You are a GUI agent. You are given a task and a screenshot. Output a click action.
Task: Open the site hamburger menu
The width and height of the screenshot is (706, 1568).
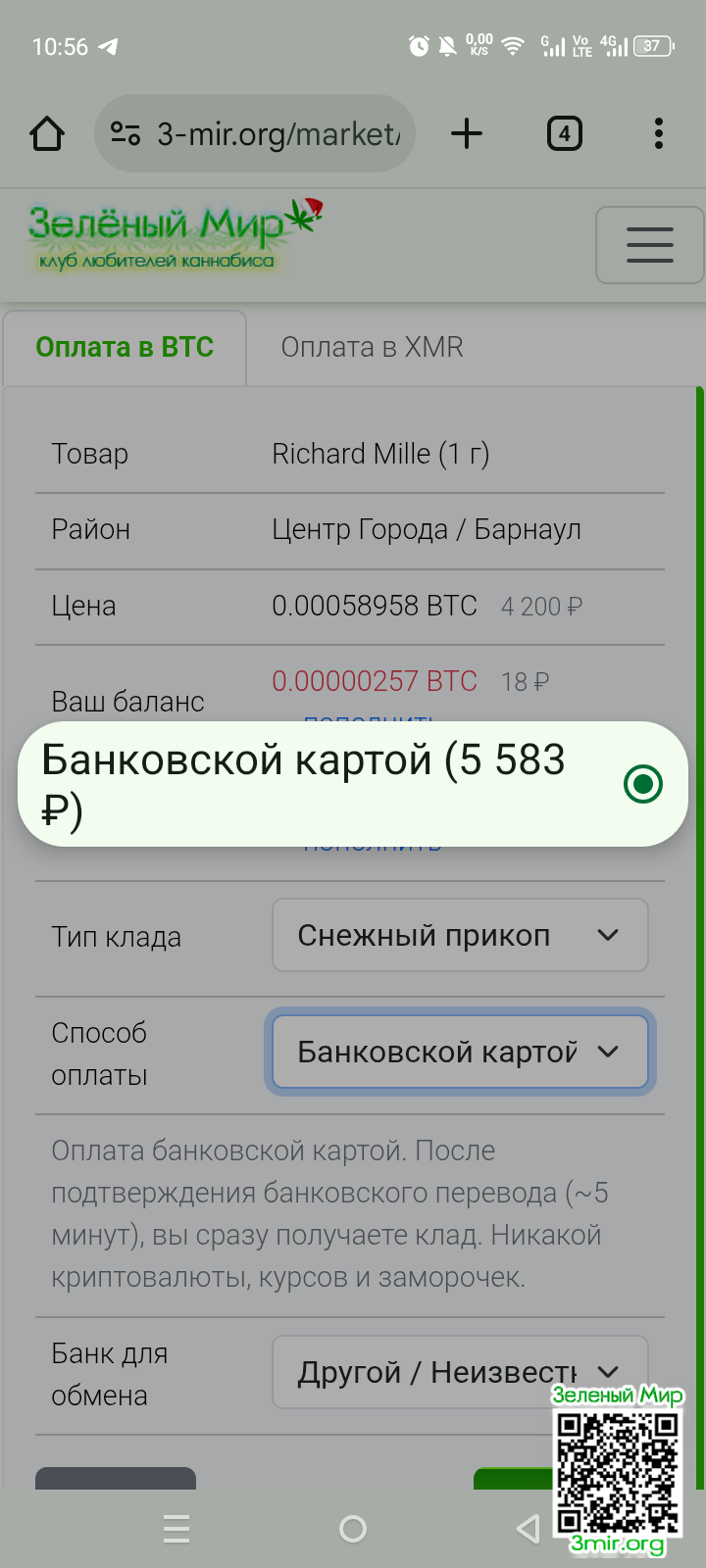click(x=649, y=245)
